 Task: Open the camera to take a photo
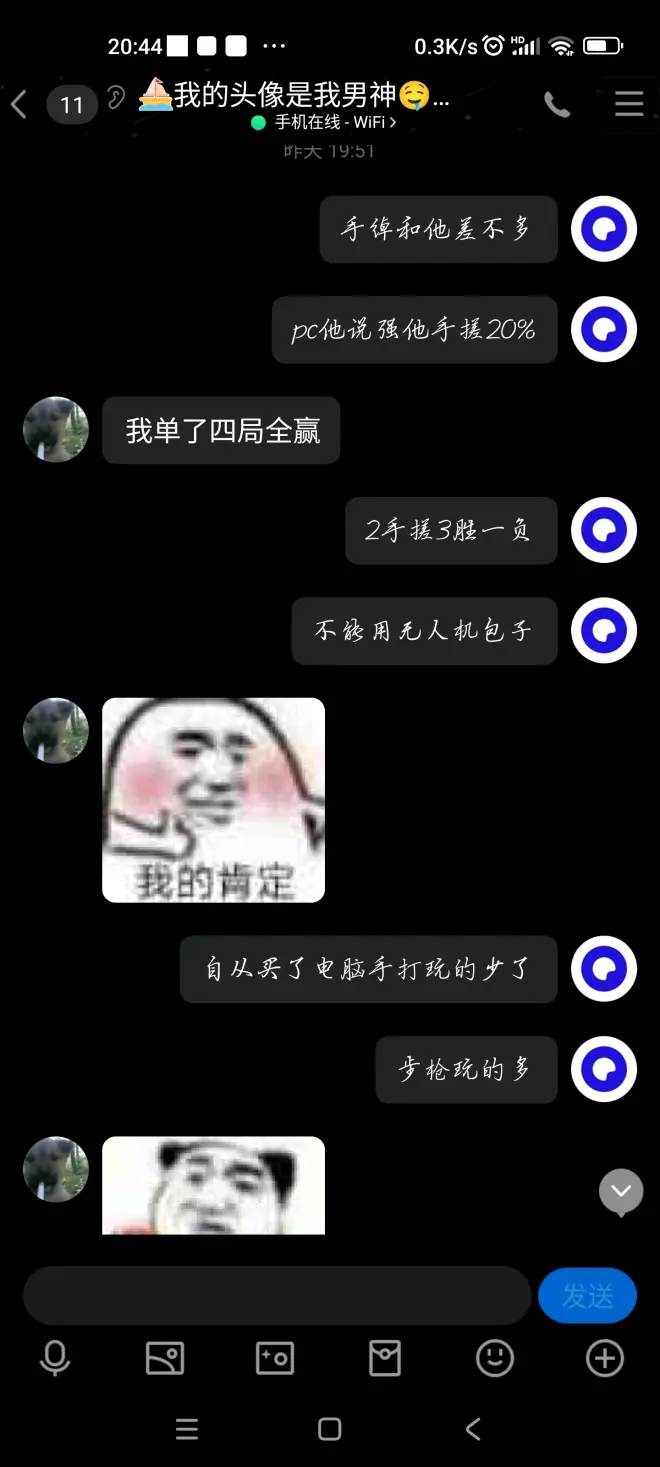[x=275, y=1358]
